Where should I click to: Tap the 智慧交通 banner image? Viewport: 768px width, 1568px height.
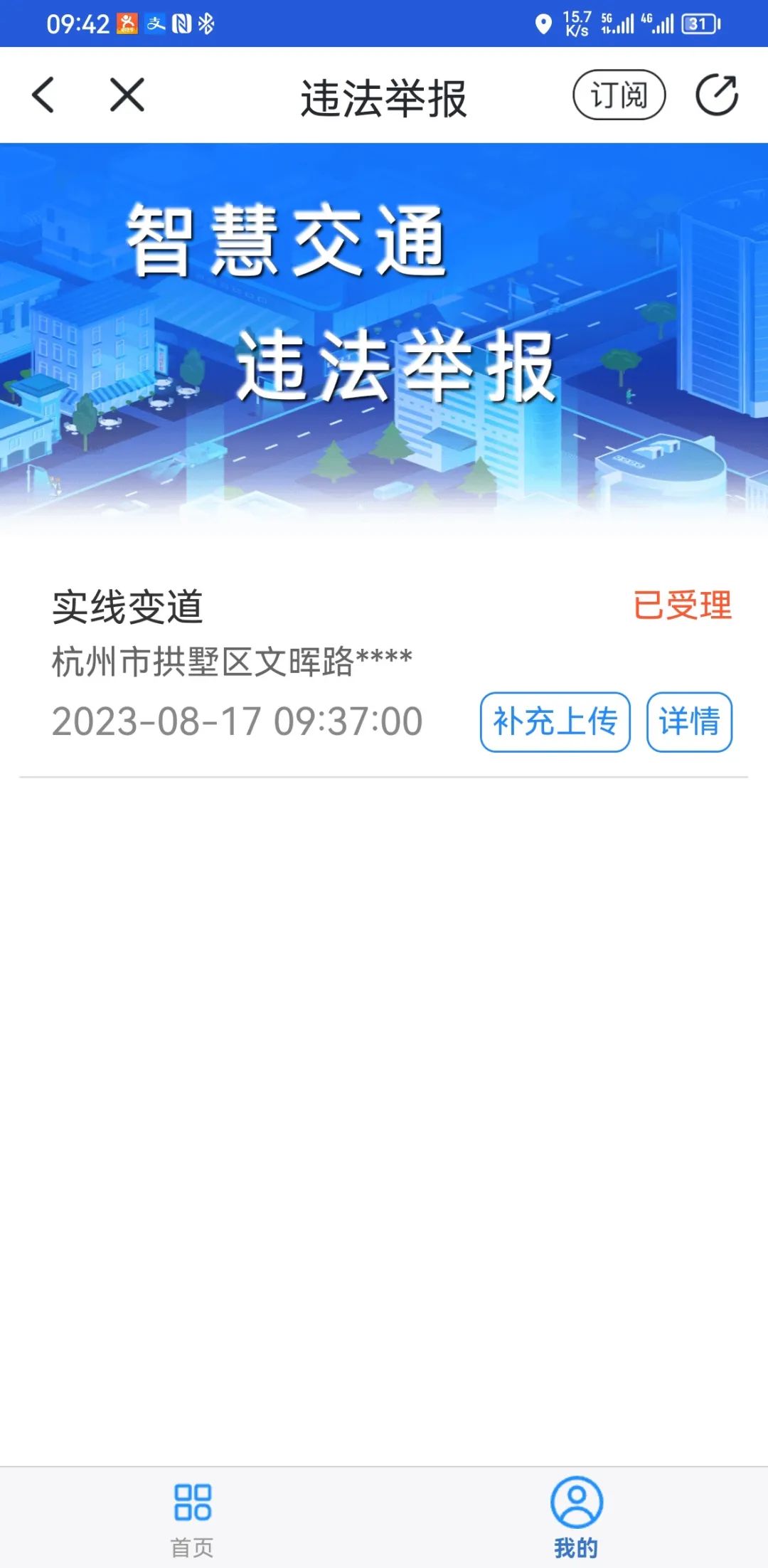tap(384, 341)
